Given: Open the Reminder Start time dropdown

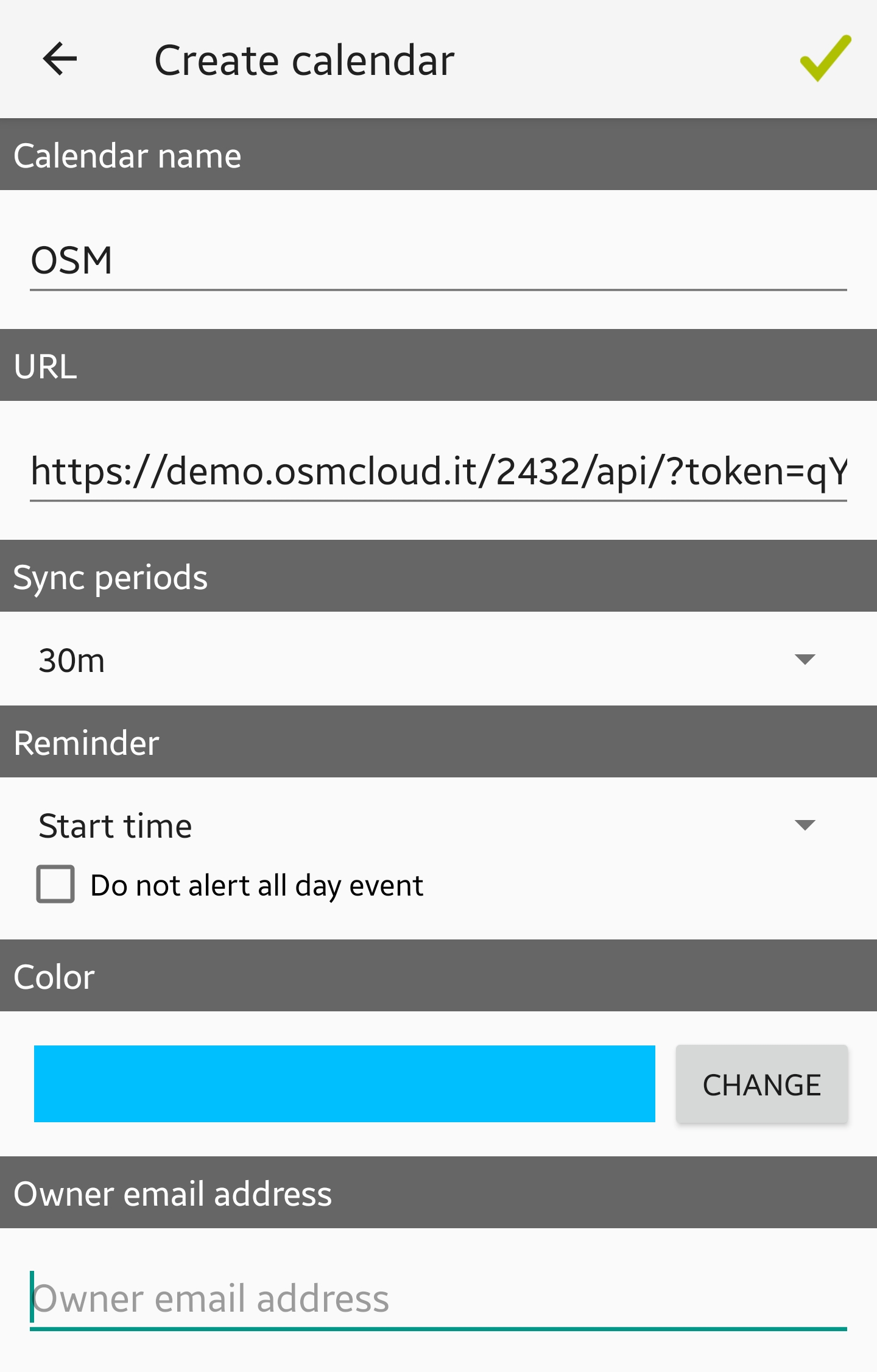Looking at the screenshot, I should (426, 826).
